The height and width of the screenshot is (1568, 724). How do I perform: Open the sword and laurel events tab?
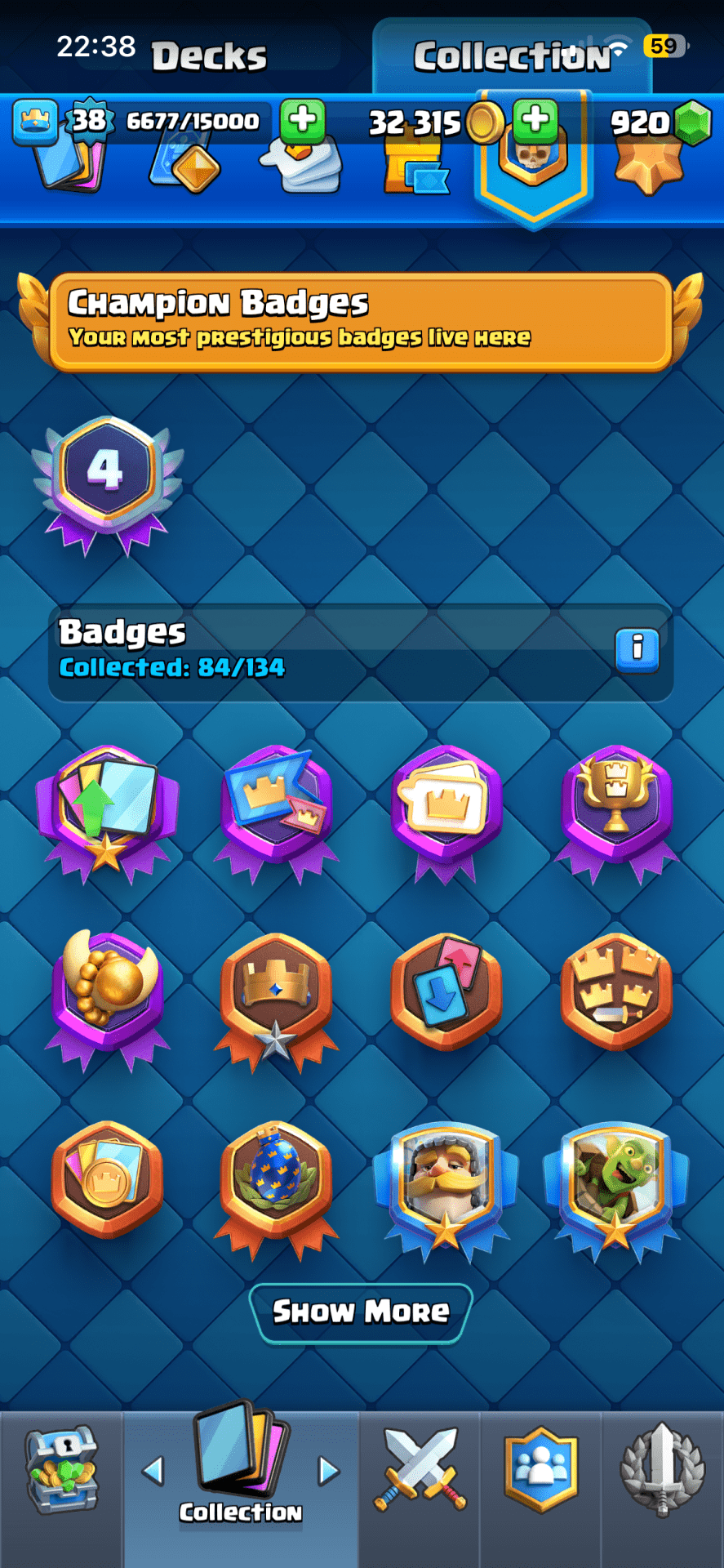(662, 1470)
